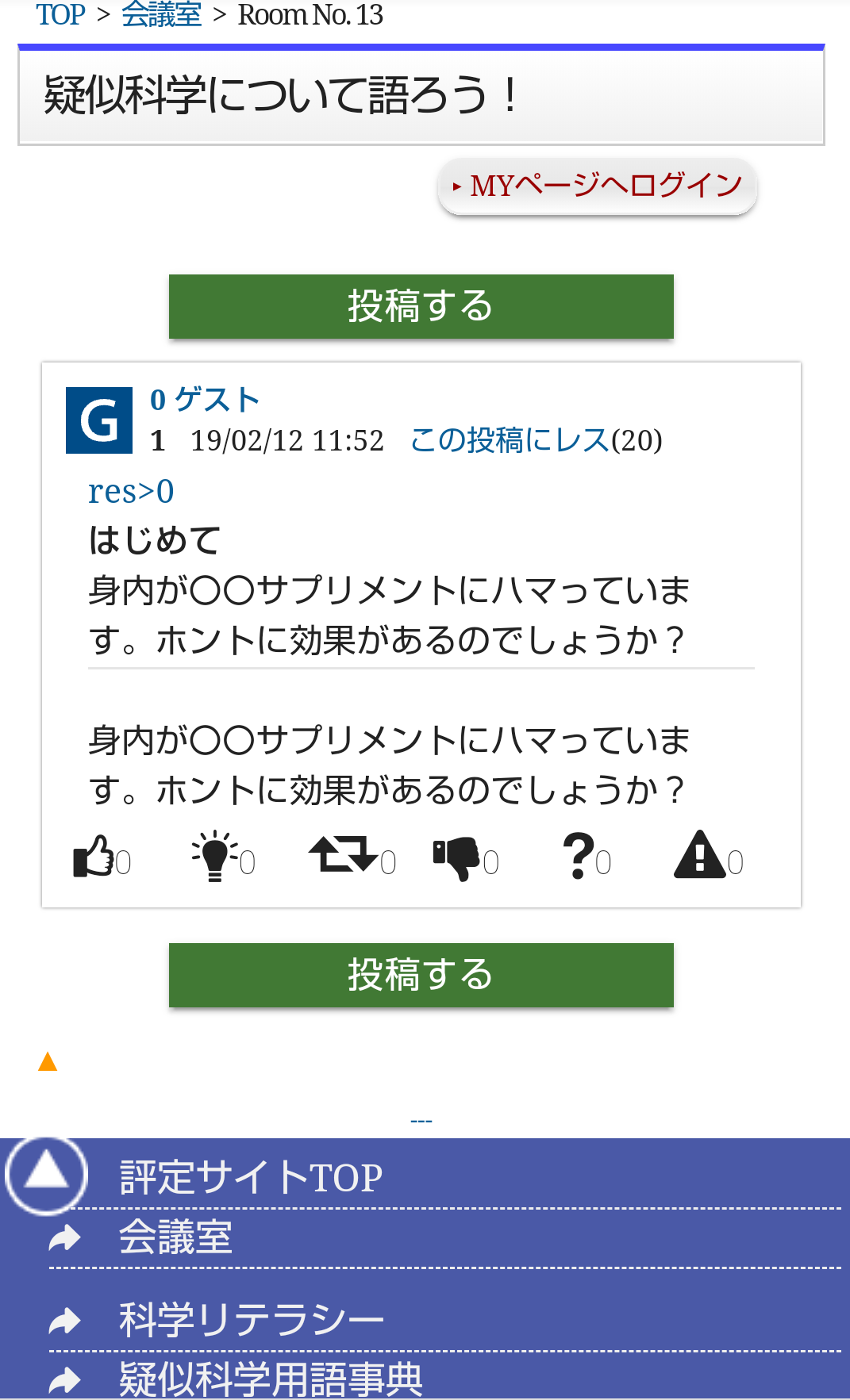This screenshot has width=850, height=1400.
Task: Open the res>0 reference link
Action: 131,492
